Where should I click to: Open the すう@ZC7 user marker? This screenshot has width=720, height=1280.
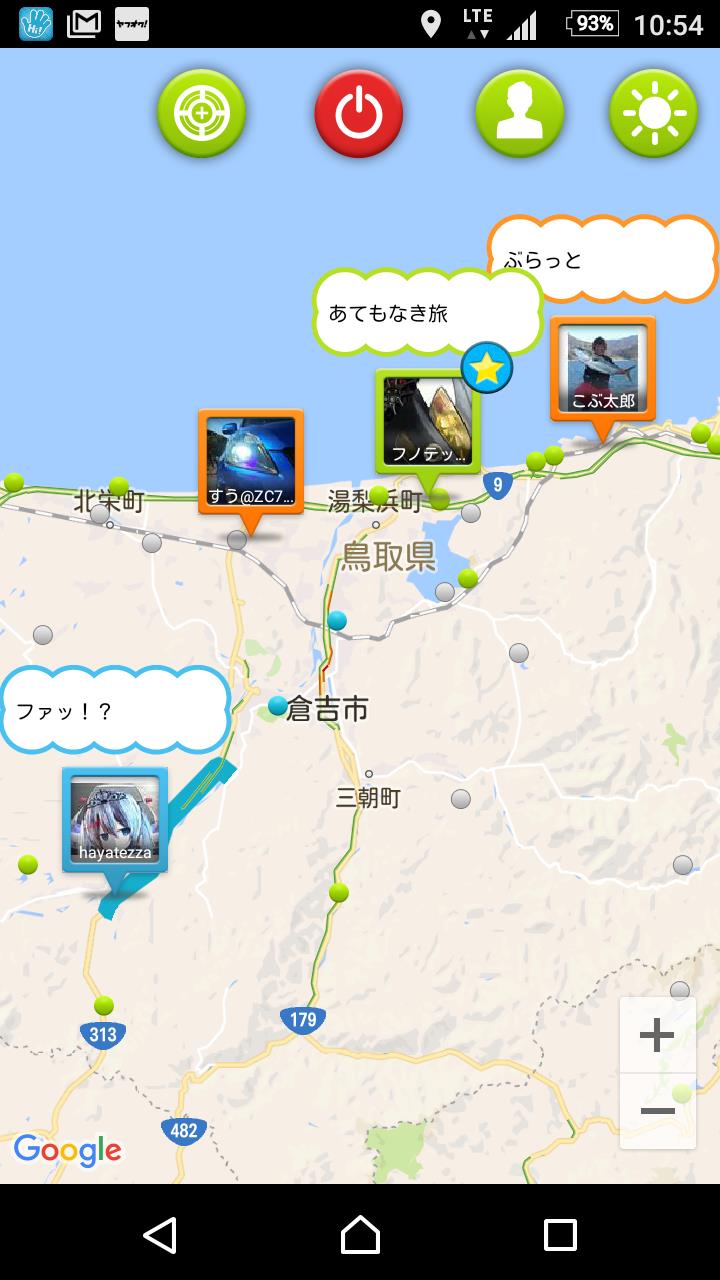pos(251,464)
